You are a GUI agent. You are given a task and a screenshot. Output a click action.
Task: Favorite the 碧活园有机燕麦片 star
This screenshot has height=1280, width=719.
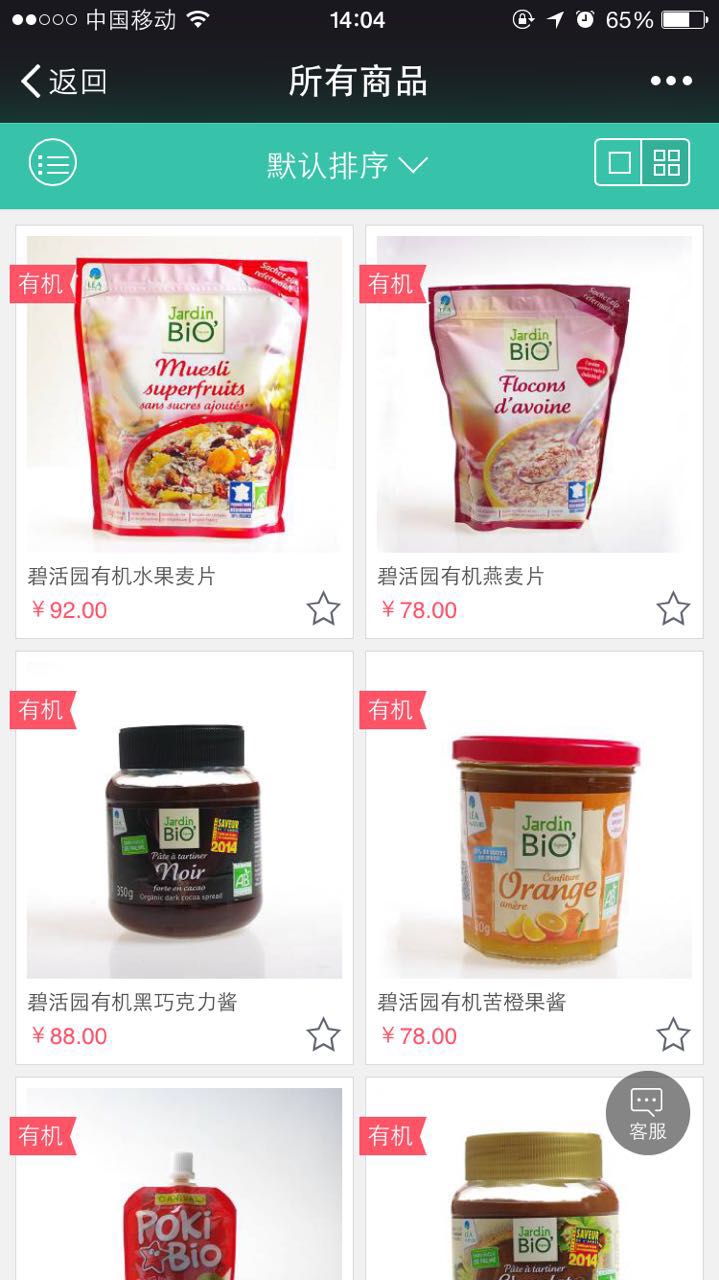tap(673, 608)
